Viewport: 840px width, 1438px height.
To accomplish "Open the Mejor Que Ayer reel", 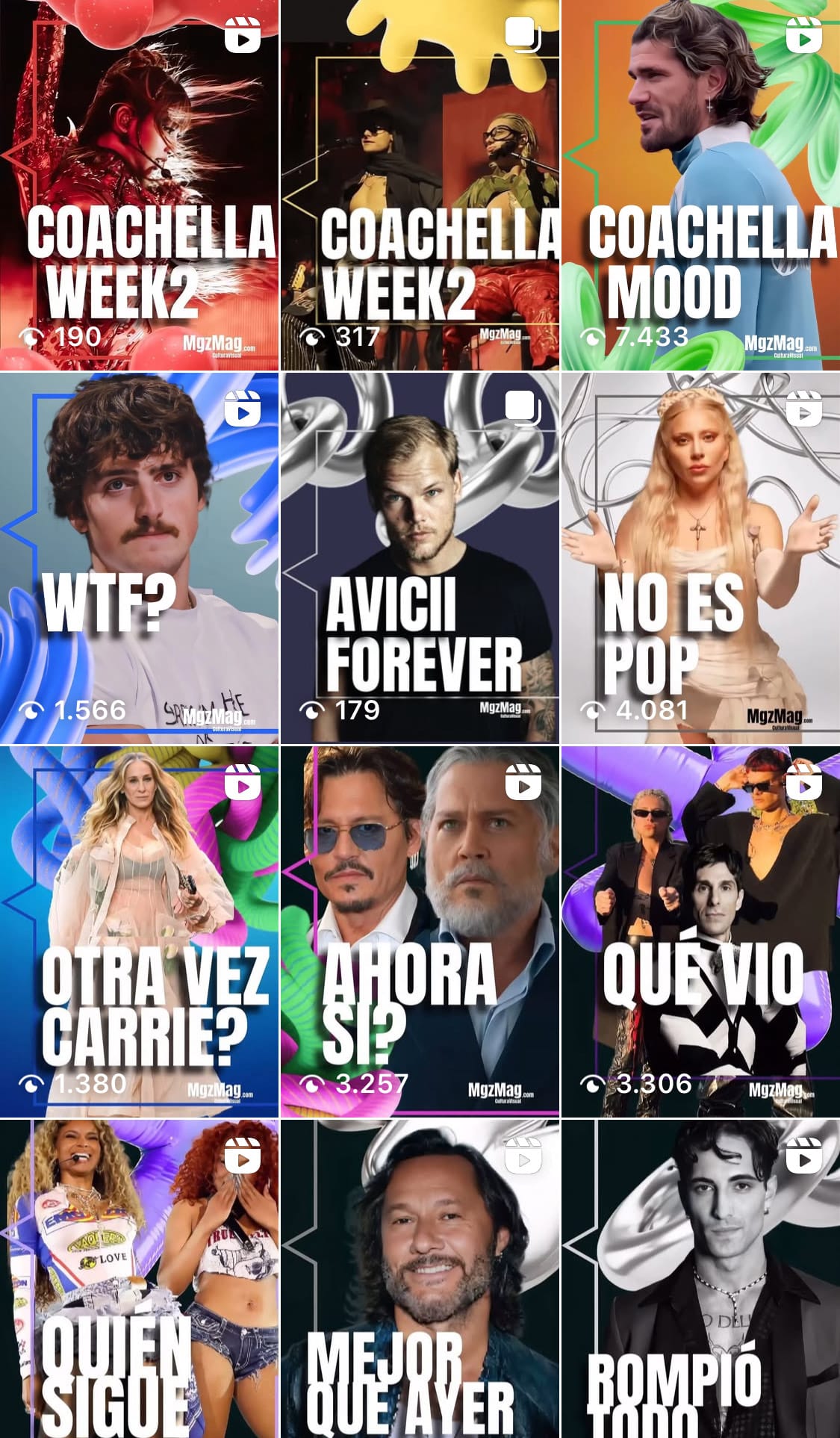I will point(420,1279).
